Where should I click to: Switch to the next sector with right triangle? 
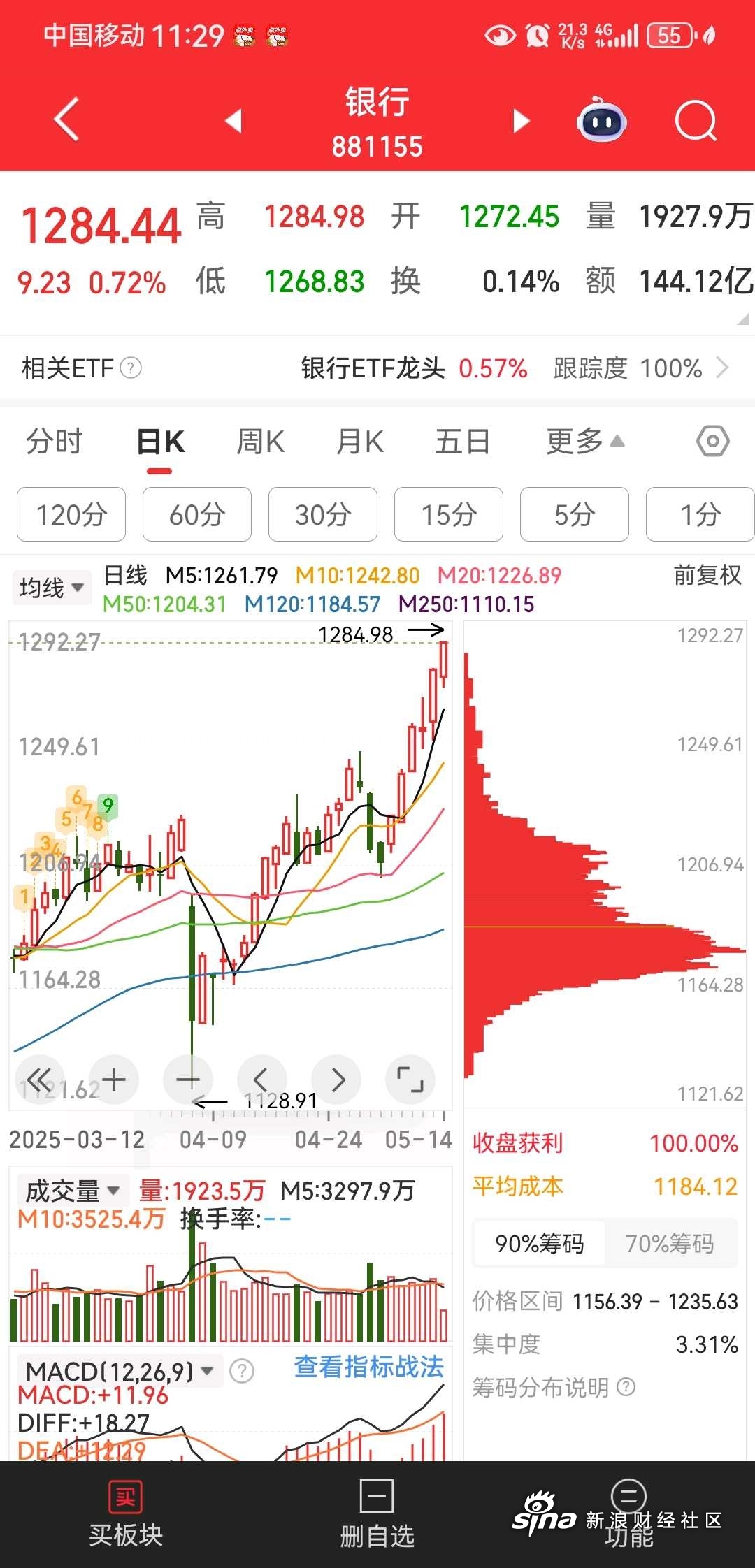pos(521,121)
